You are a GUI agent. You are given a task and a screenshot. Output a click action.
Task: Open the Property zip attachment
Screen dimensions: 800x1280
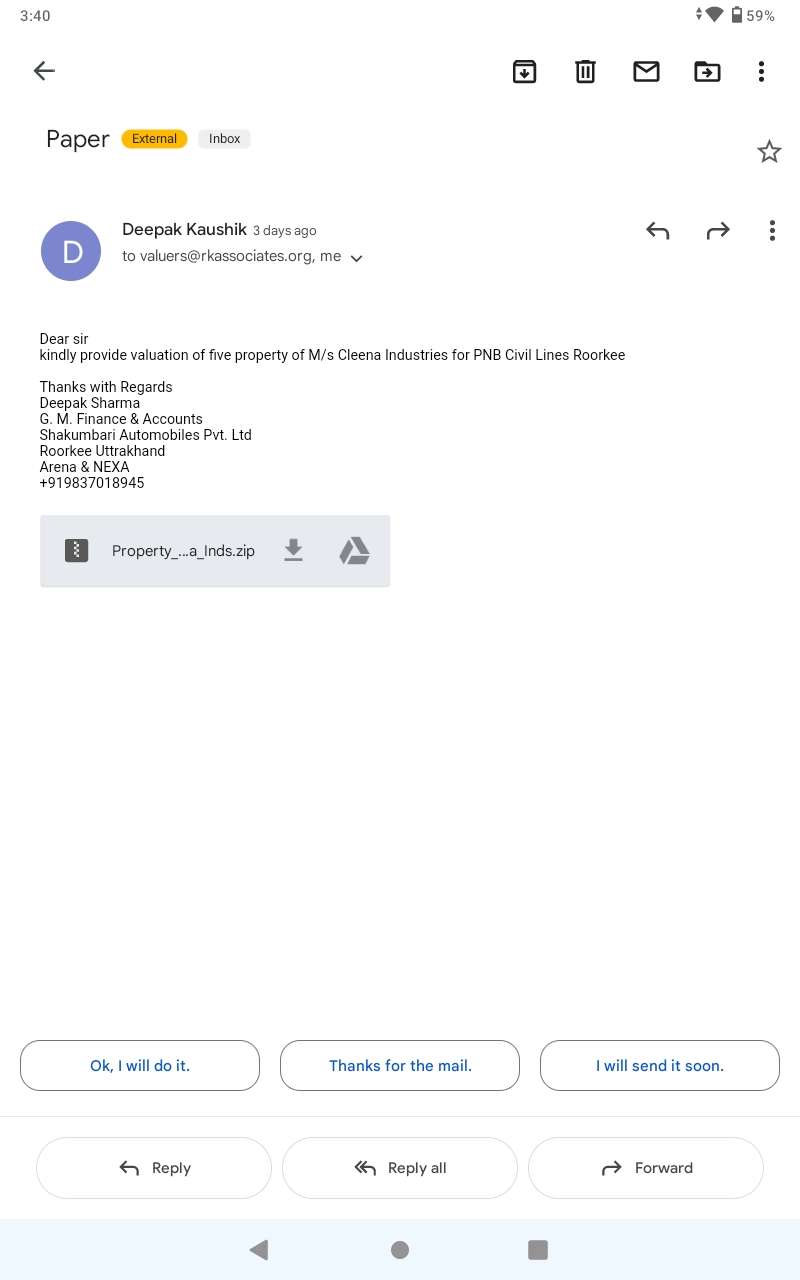click(x=160, y=550)
